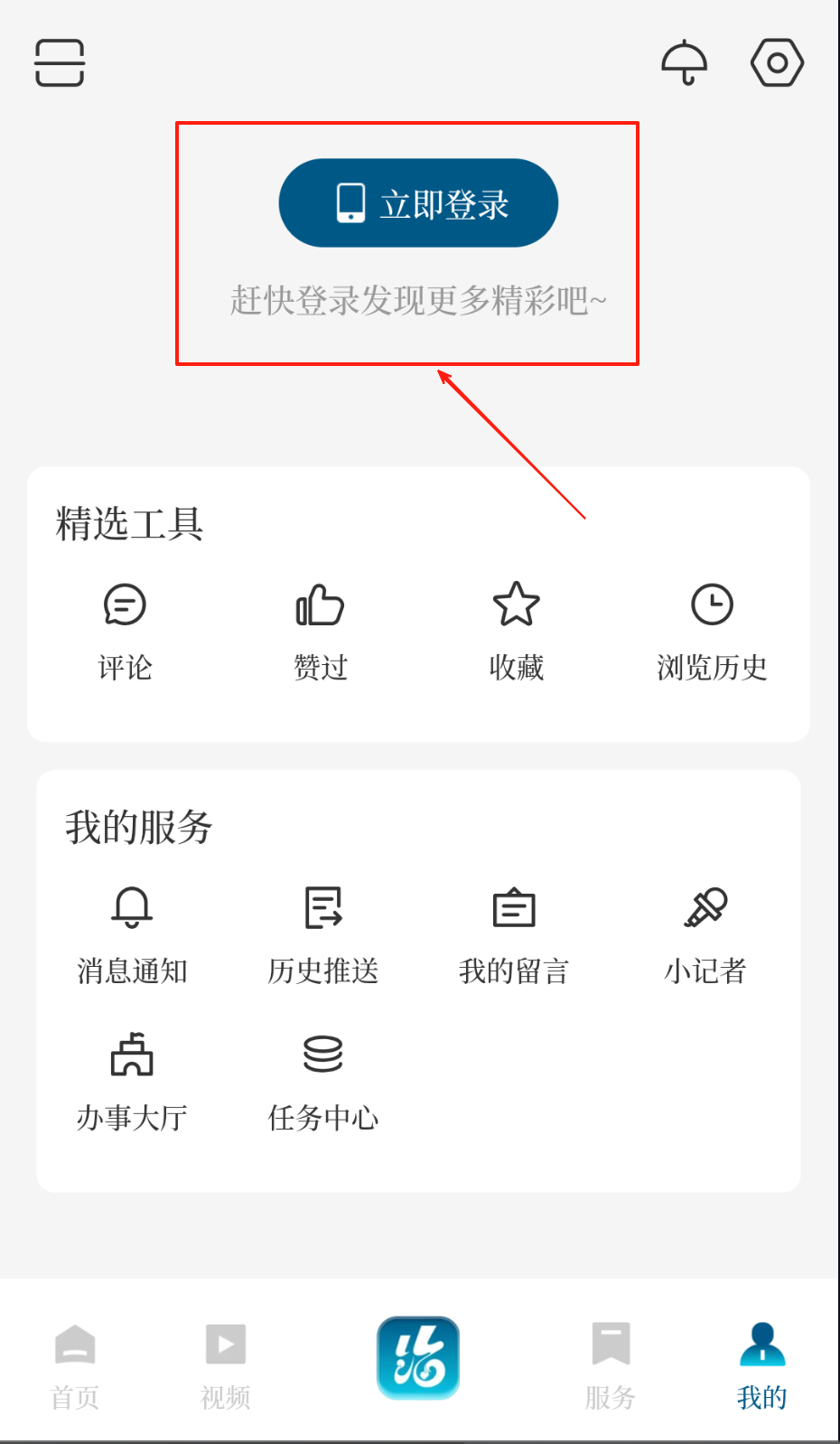Screen dimensions: 840x1444
Task: Open 消息通知 notifications
Action: [132, 933]
